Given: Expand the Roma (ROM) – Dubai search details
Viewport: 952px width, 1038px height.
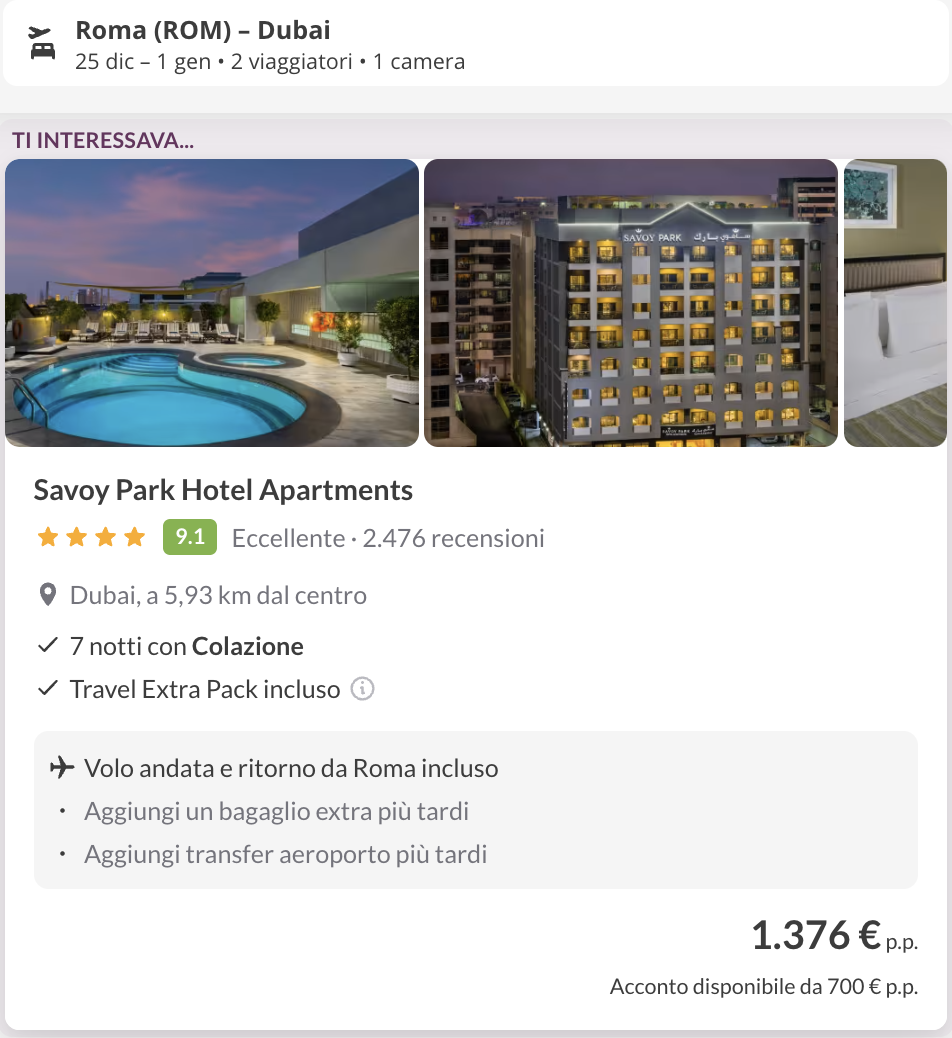Looking at the screenshot, I should click(201, 29).
